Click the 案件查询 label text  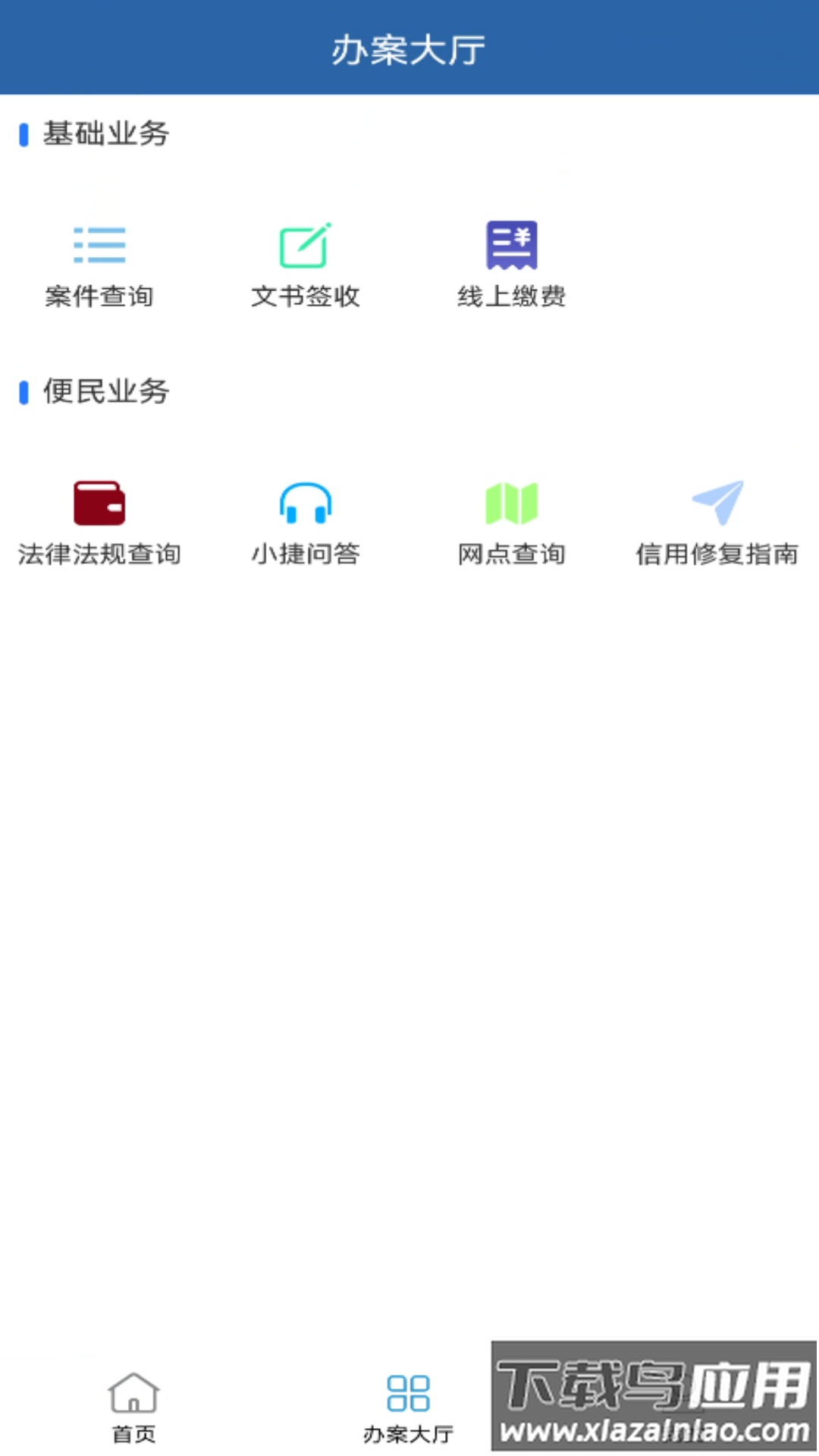point(99,297)
